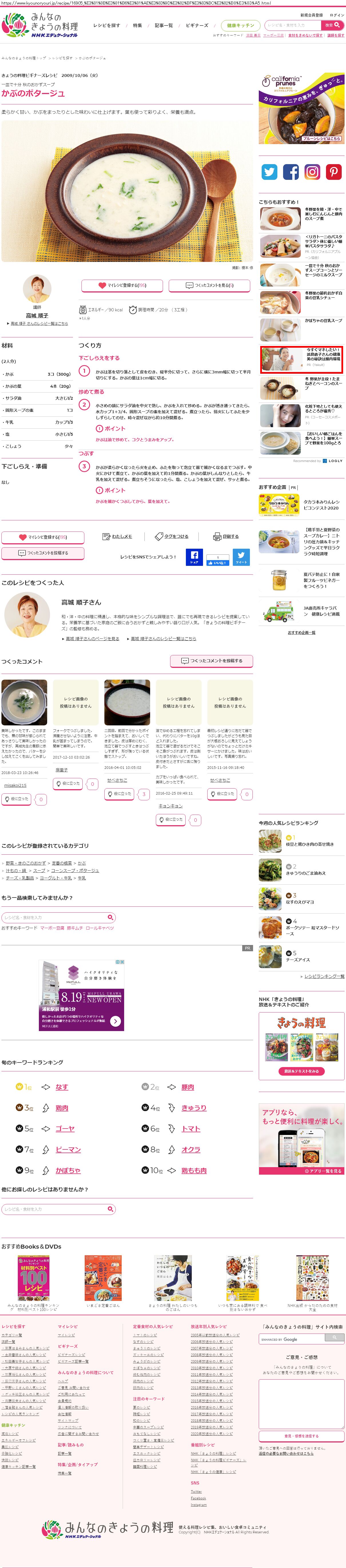Mark misakoi215's comment as 役に立った
346x1568 pixels.
pyautogui.click(x=16, y=799)
